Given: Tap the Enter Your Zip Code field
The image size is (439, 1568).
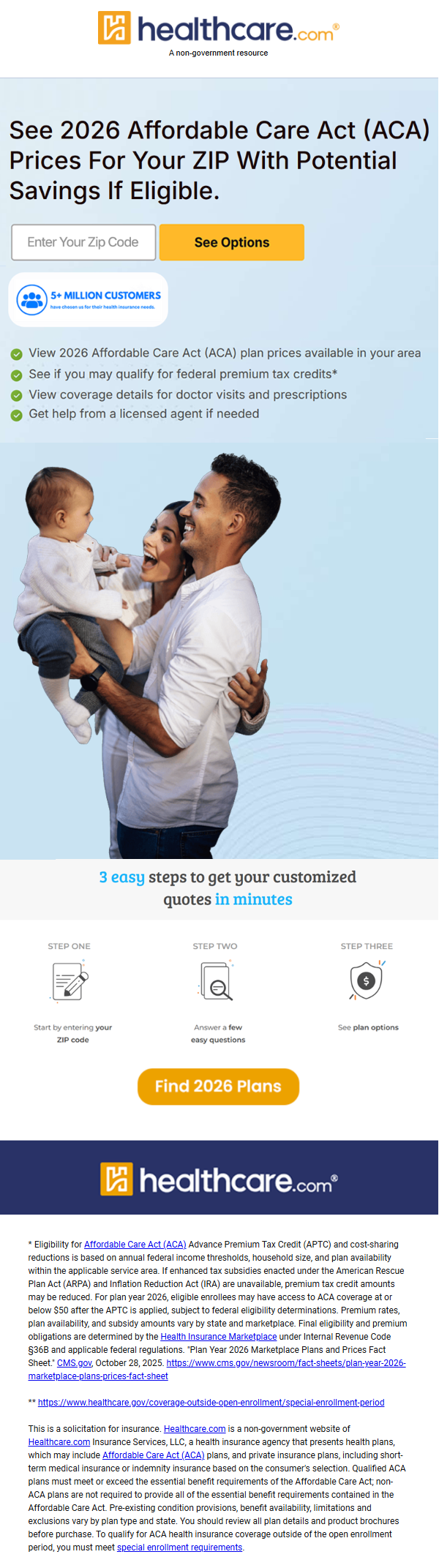Looking at the screenshot, I should click(83, 242).
